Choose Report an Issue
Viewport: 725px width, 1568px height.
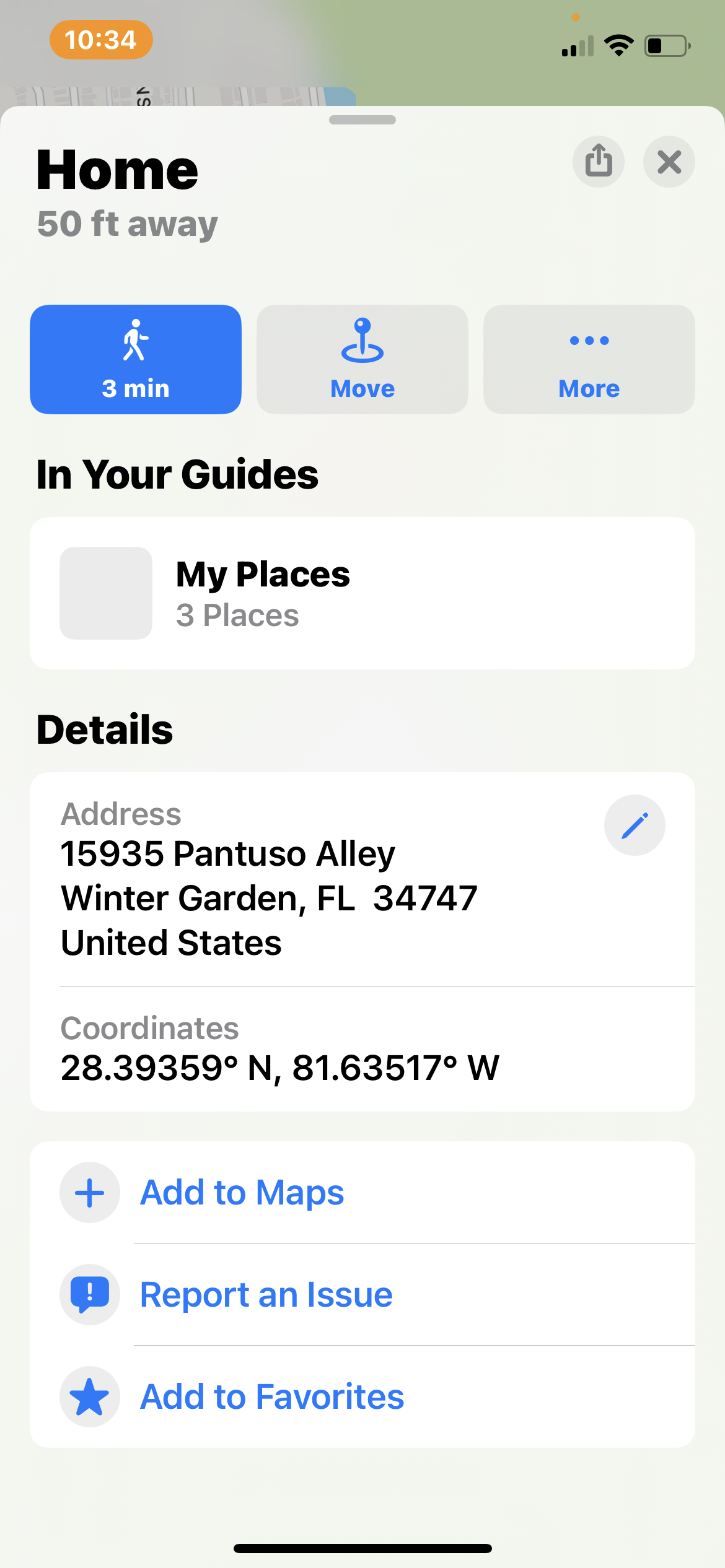tap(362, 1295)
